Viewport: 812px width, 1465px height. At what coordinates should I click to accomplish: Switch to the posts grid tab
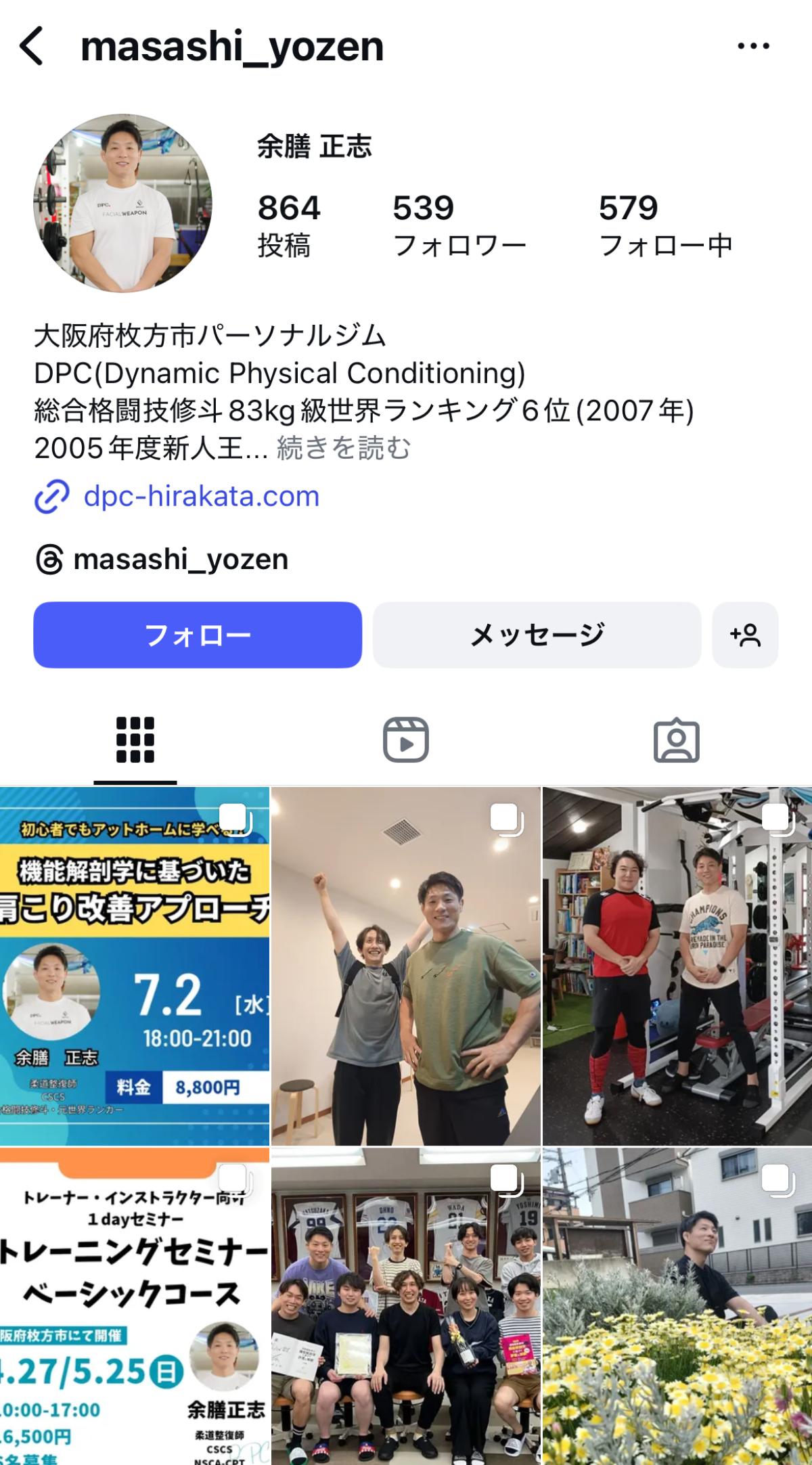[x=135, y=740]
